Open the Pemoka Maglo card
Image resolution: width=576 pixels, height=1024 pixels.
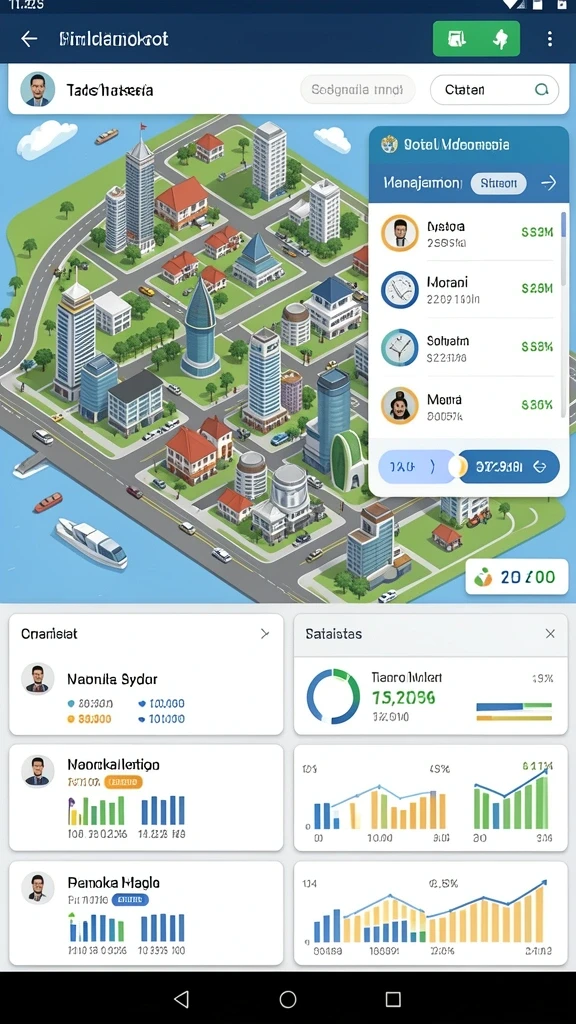[x=146, y=913]
